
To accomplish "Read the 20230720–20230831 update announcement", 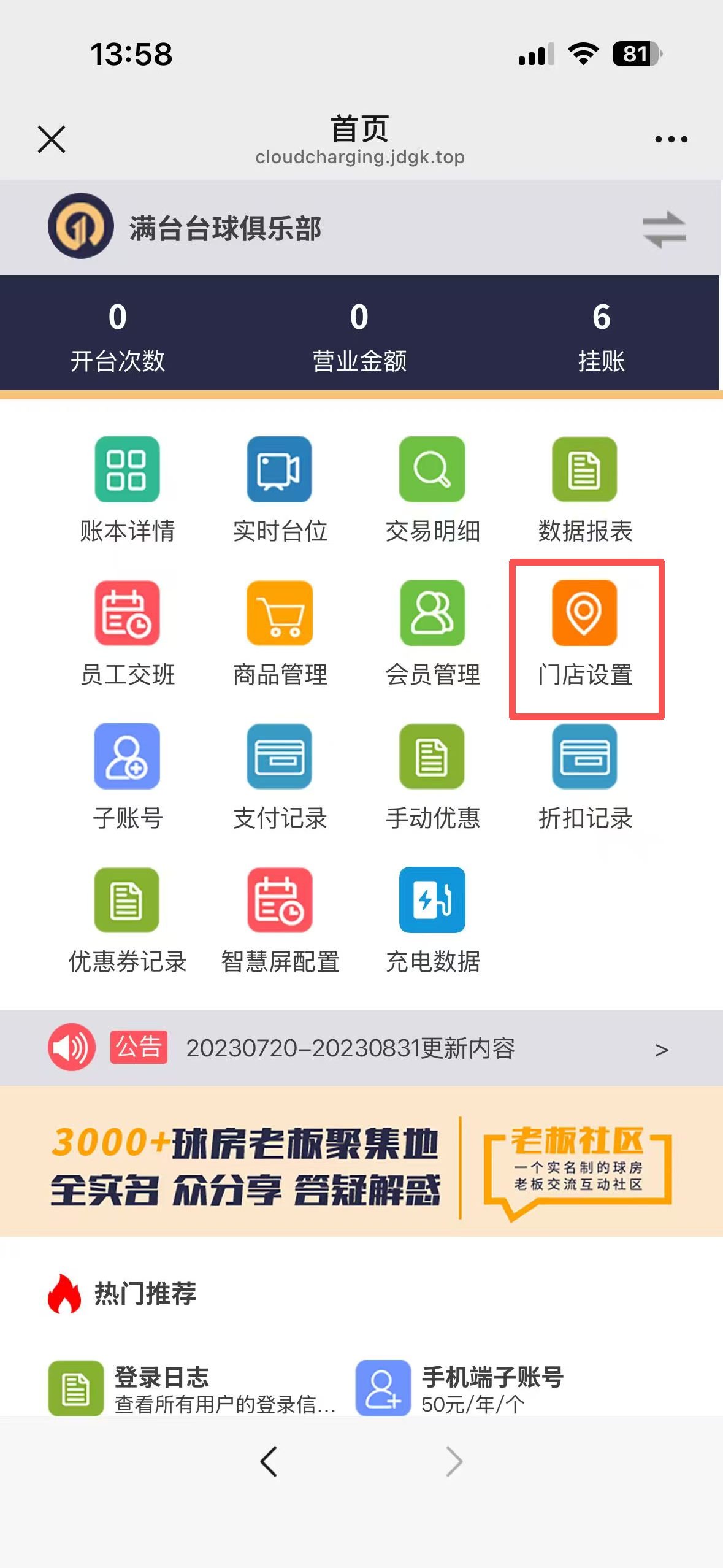I will click(350, 1048).
